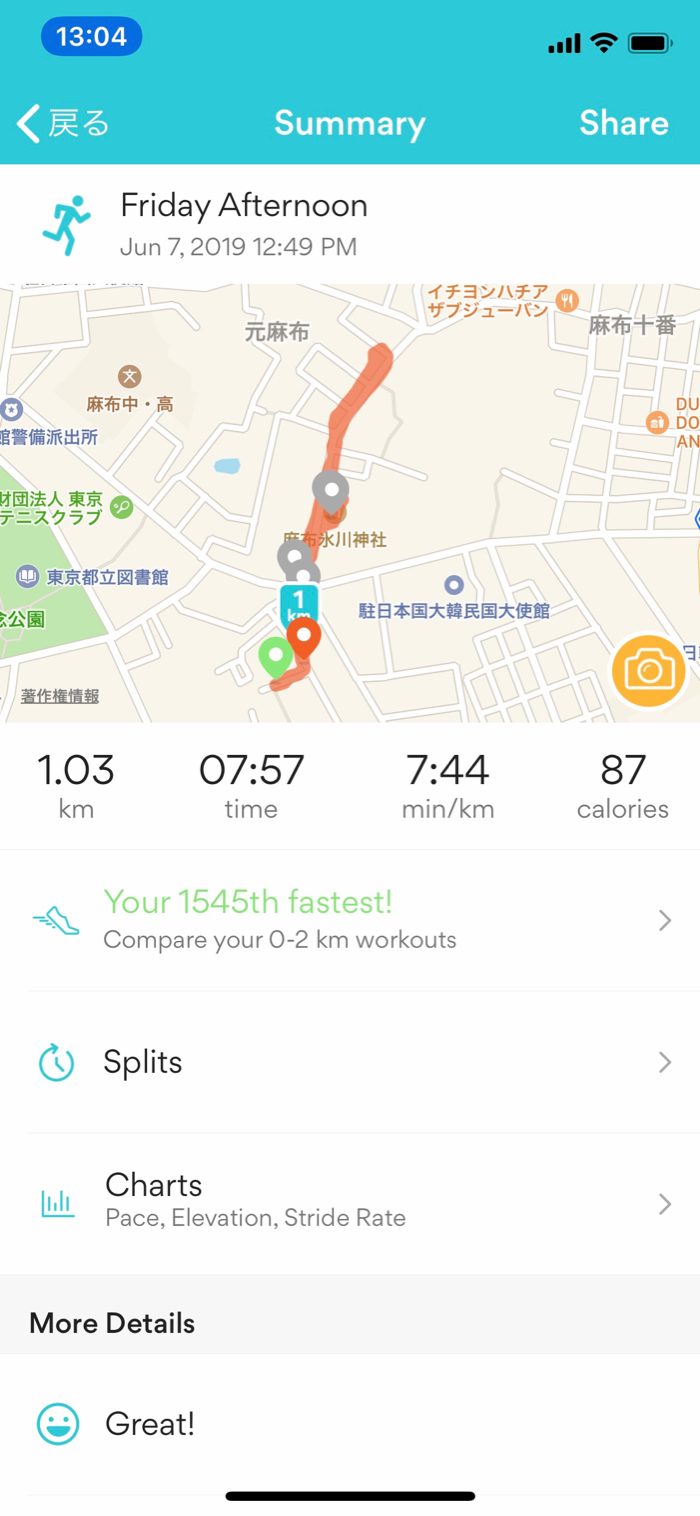Tap the 著作権情報 map copyright link
Viewport: 700px width, 1516px height.
(x=60, y=696)
